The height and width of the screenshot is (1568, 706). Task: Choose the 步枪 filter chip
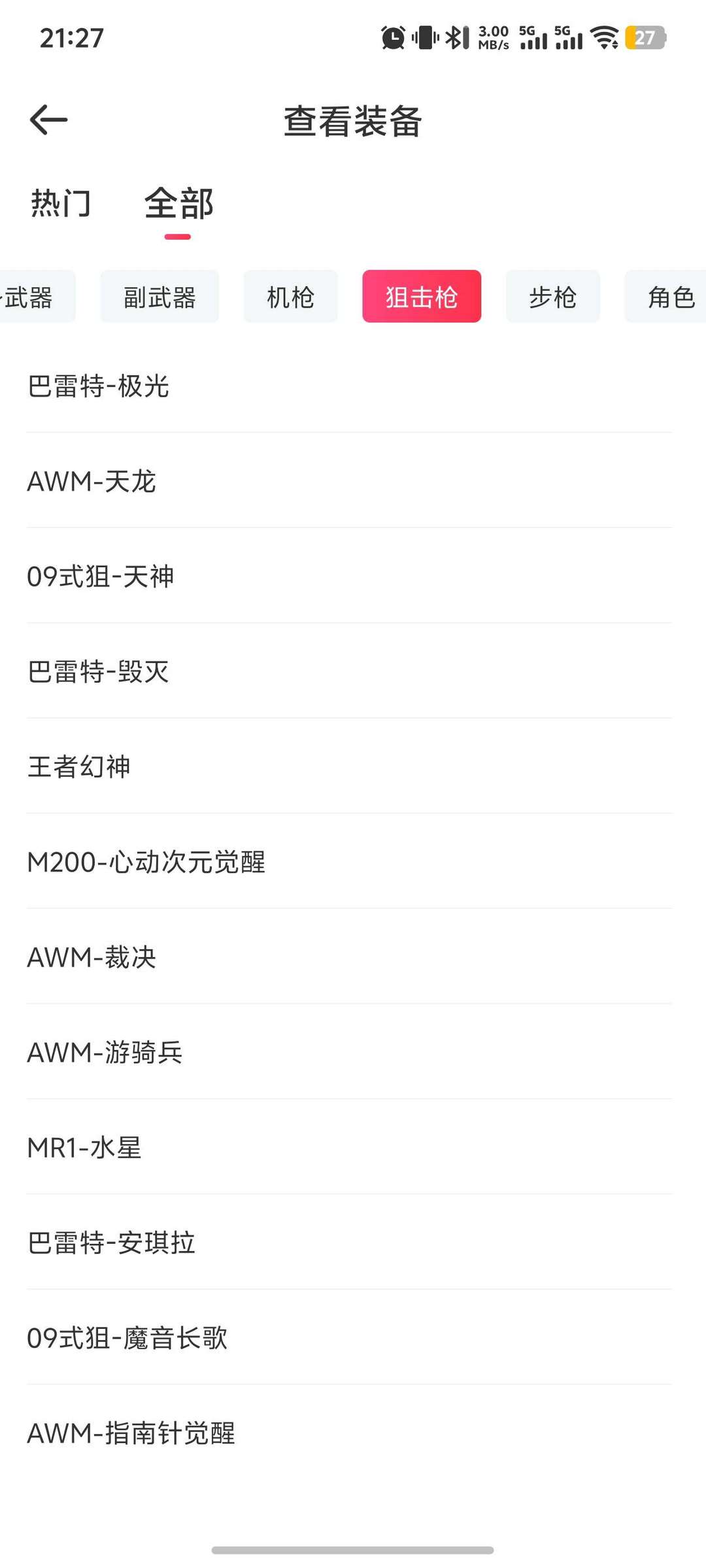[553, 297]
